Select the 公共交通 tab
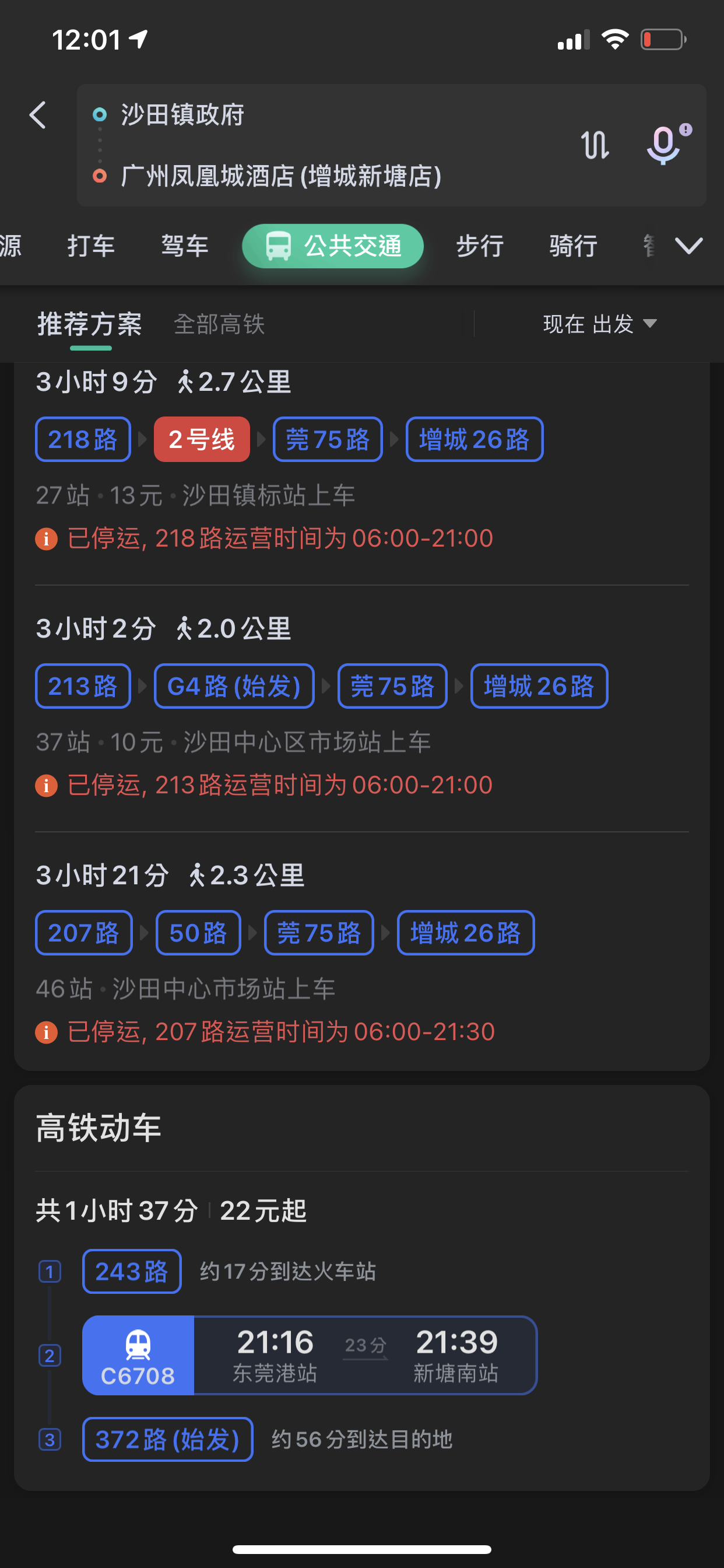 [x=333, y=246]
